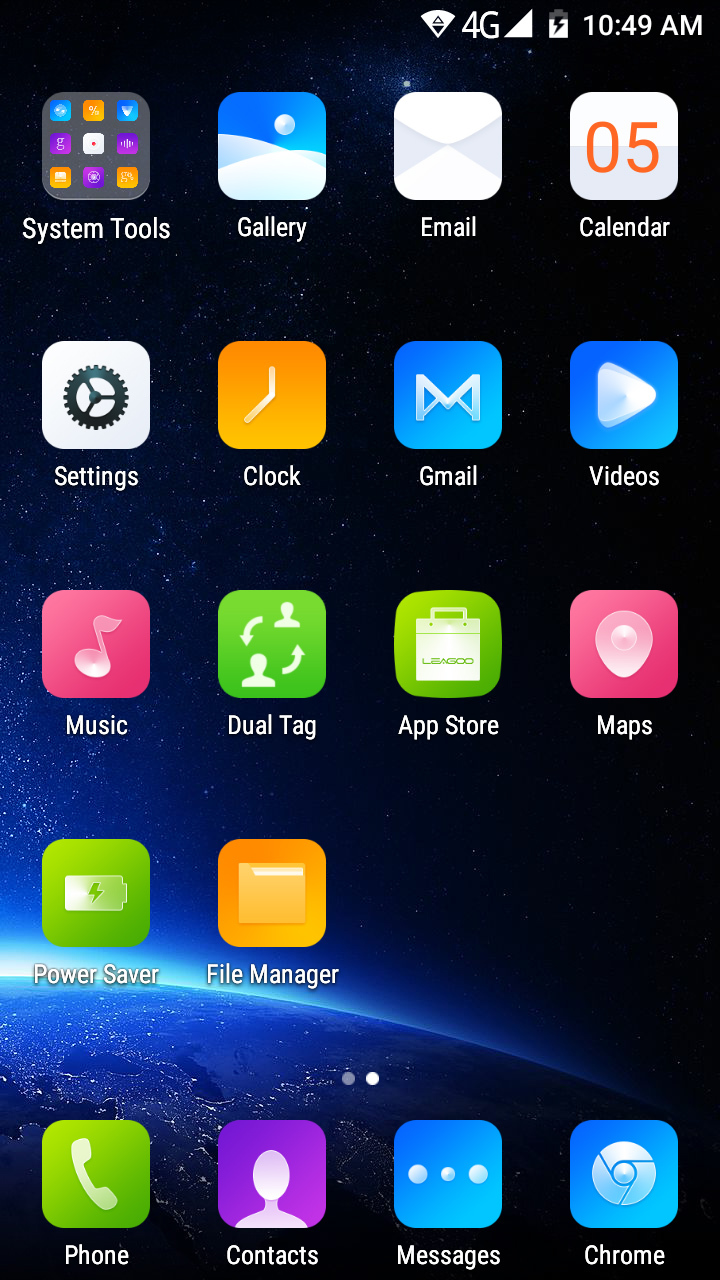Open the Music app

96,644
